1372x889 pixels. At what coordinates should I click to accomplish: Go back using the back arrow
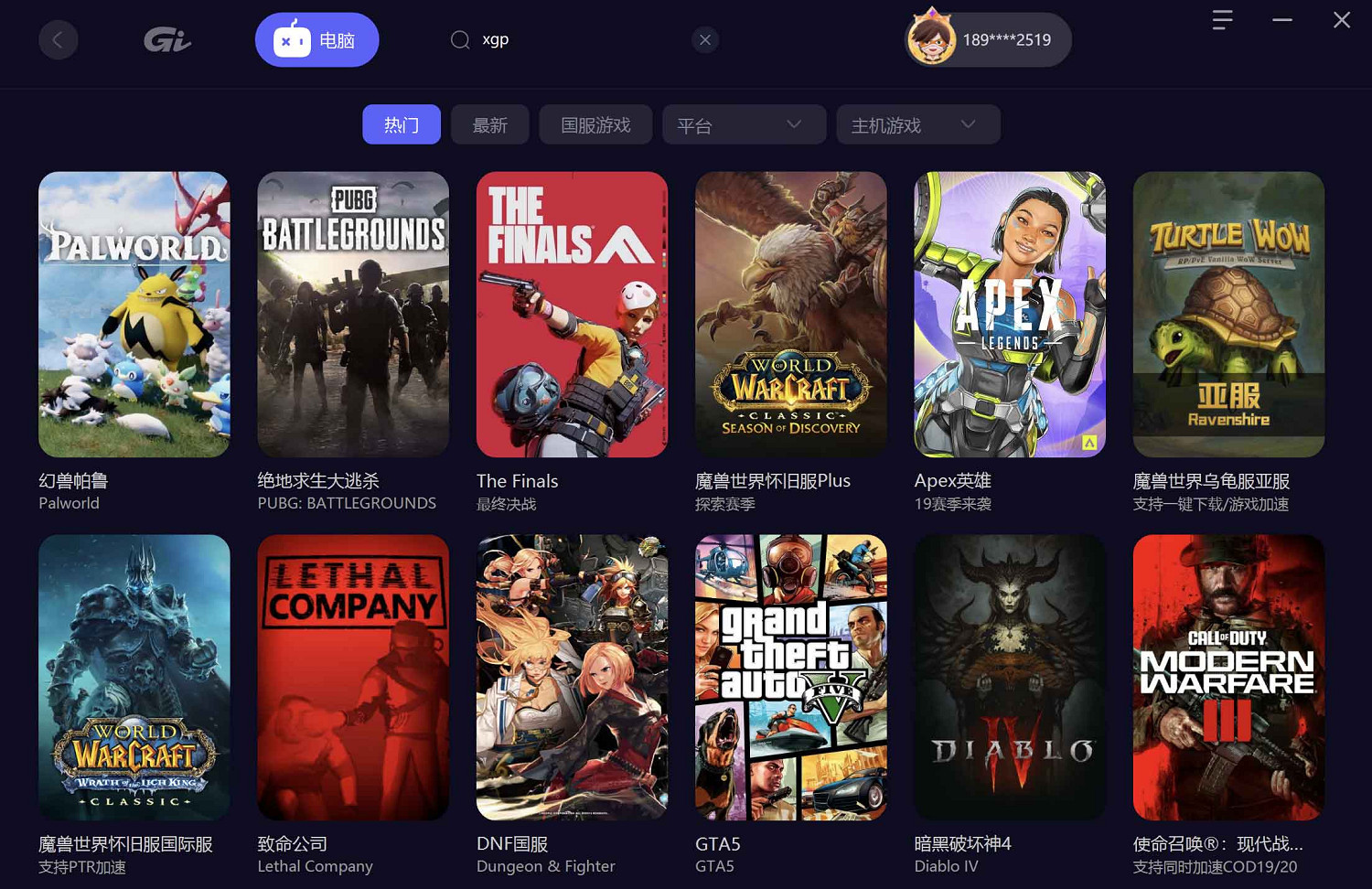(58, 40)
